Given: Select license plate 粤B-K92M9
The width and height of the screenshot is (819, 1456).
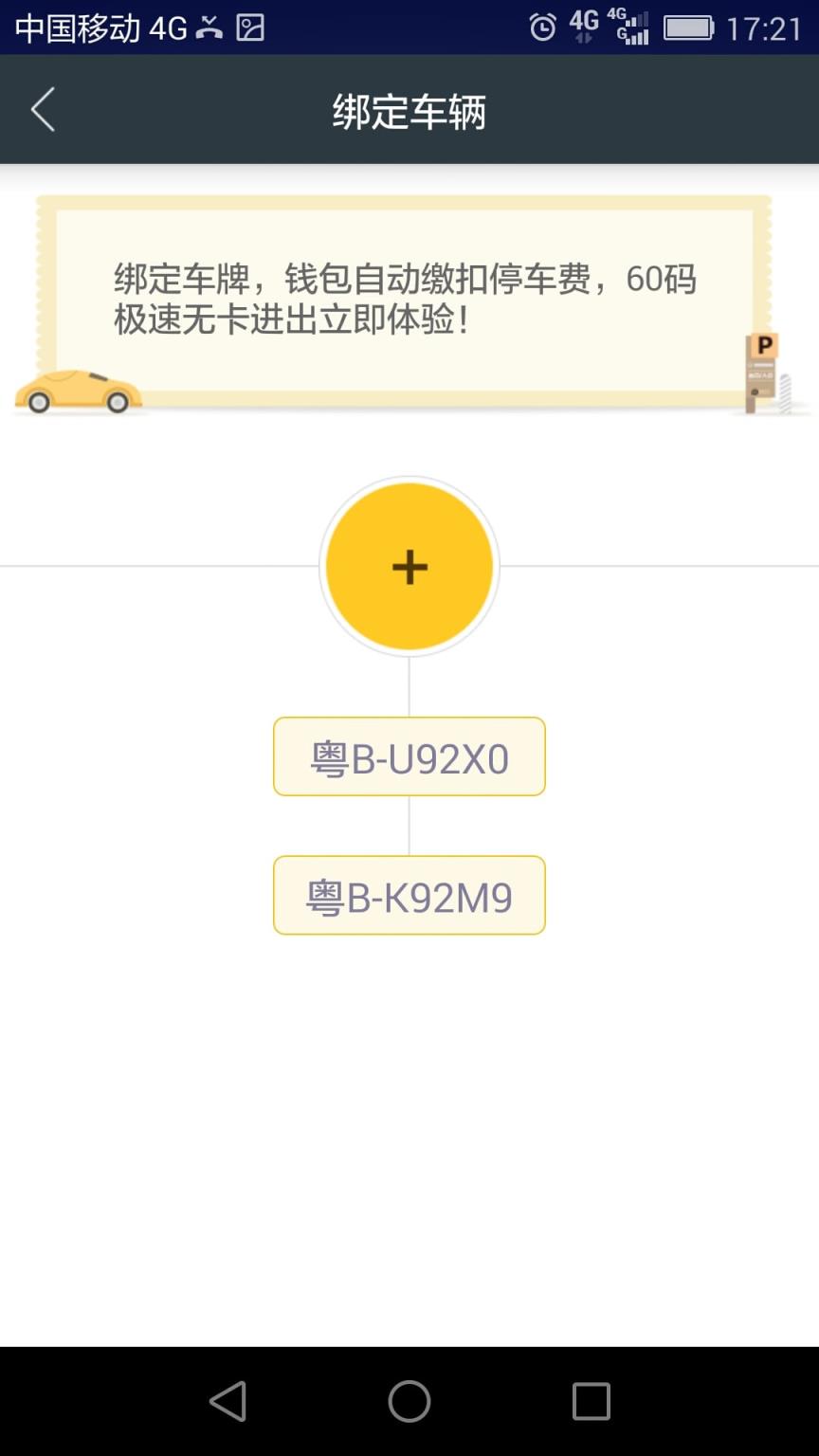Looking at the screenshot, I should [x=409, y=895].
